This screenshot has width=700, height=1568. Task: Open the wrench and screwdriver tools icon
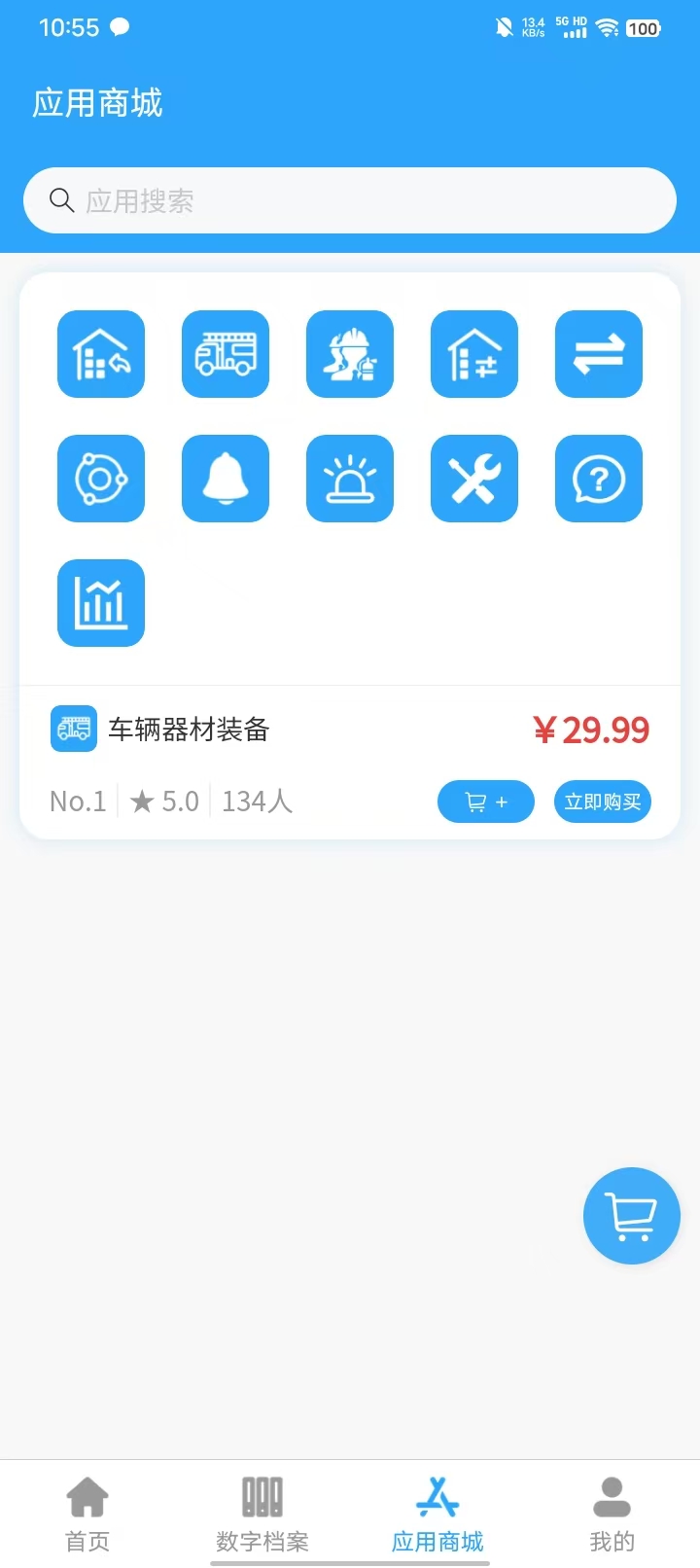(x=474, y=479)
